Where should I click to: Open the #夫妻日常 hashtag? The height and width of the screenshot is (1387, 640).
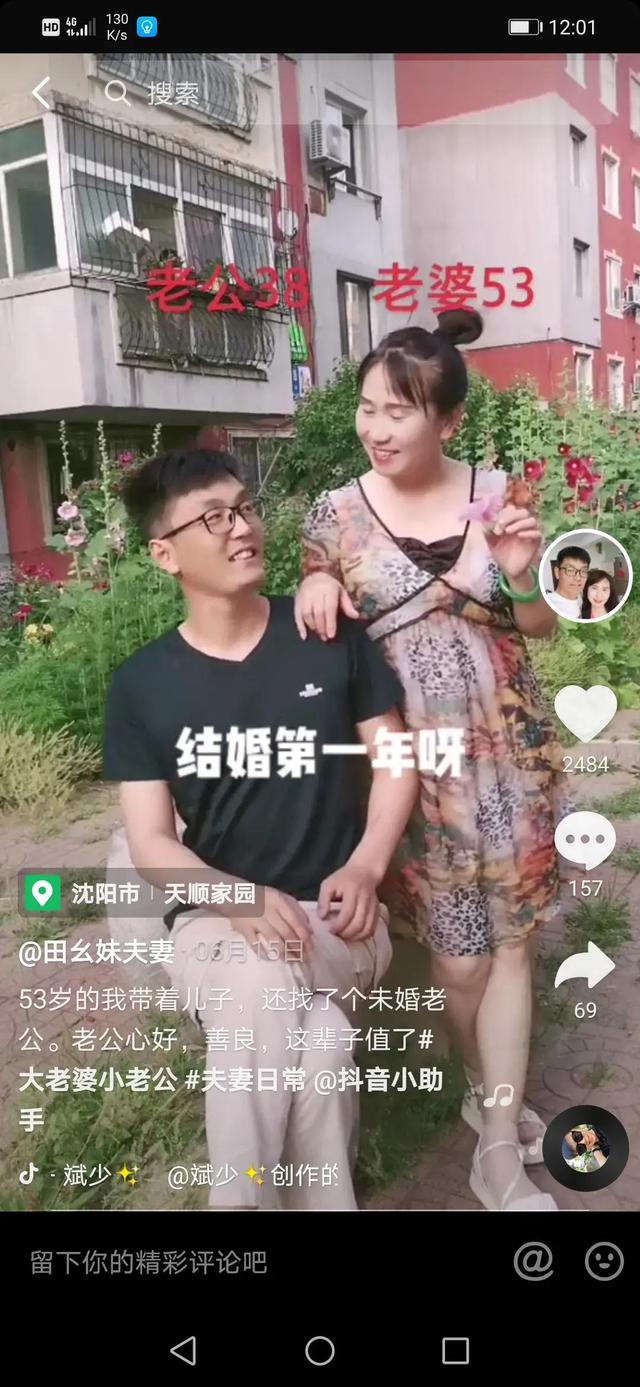pos(238,1080)
